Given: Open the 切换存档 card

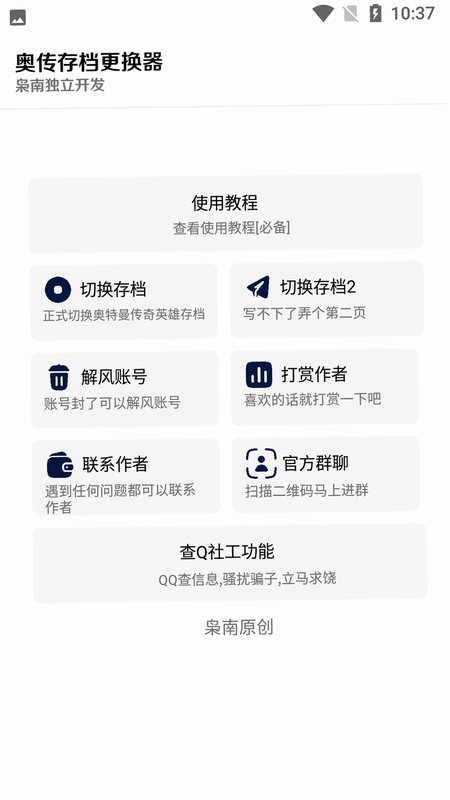Looking at the screenshot, I should (124, 302).
